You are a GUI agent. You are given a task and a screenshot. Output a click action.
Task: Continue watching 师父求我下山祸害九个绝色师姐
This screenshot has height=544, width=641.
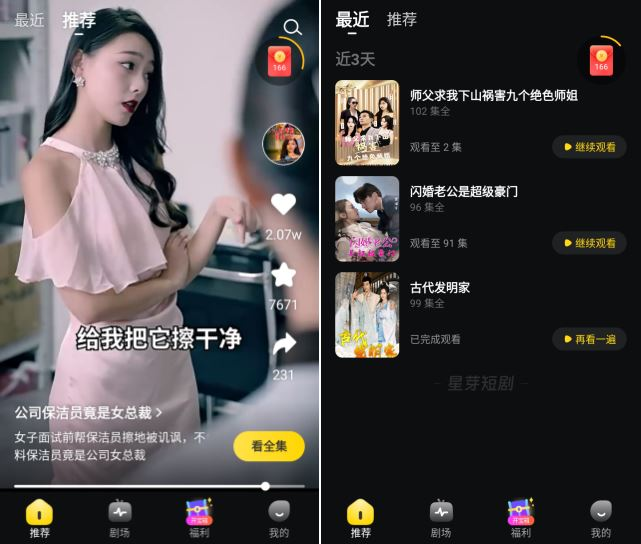click(589, 147)
